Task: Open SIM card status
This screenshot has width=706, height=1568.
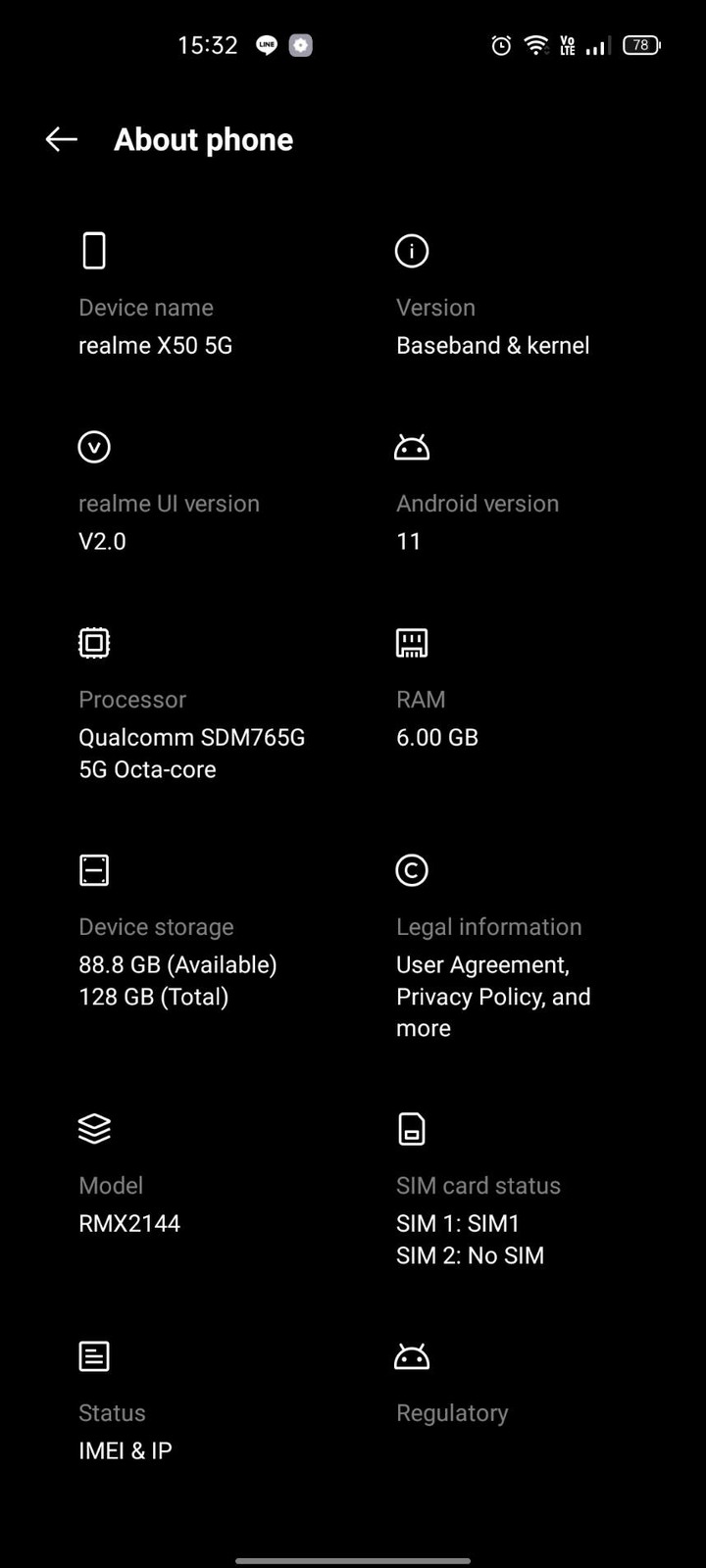Action: [x=512, y=1189]
